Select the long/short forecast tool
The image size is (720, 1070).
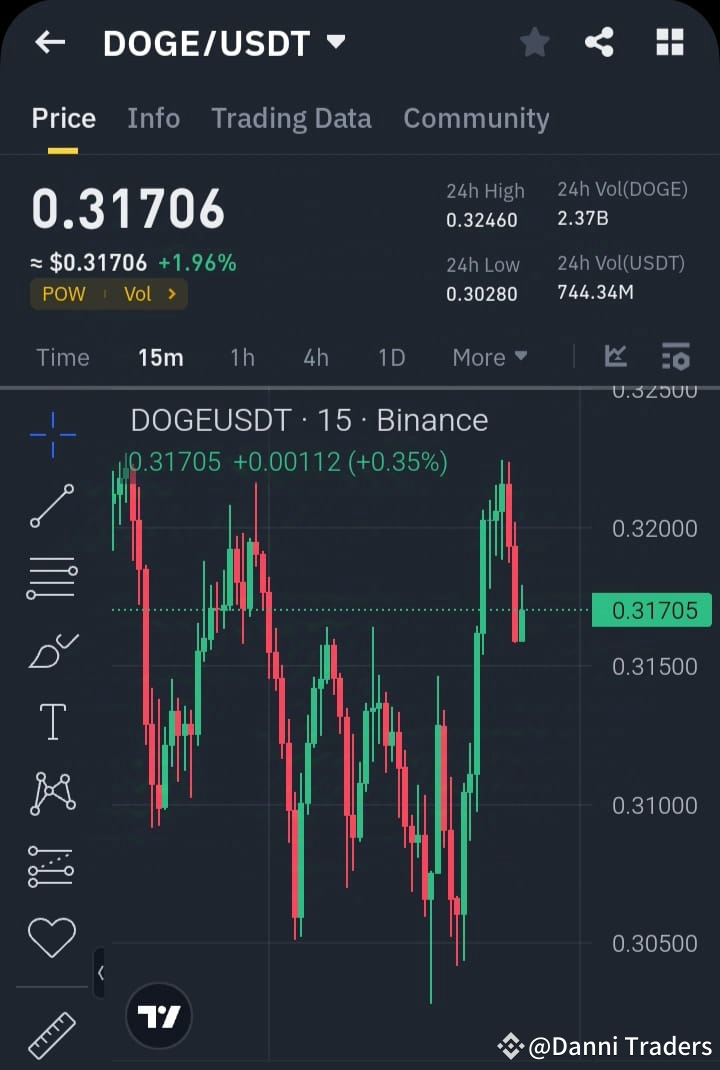click(x=51, y=864)
